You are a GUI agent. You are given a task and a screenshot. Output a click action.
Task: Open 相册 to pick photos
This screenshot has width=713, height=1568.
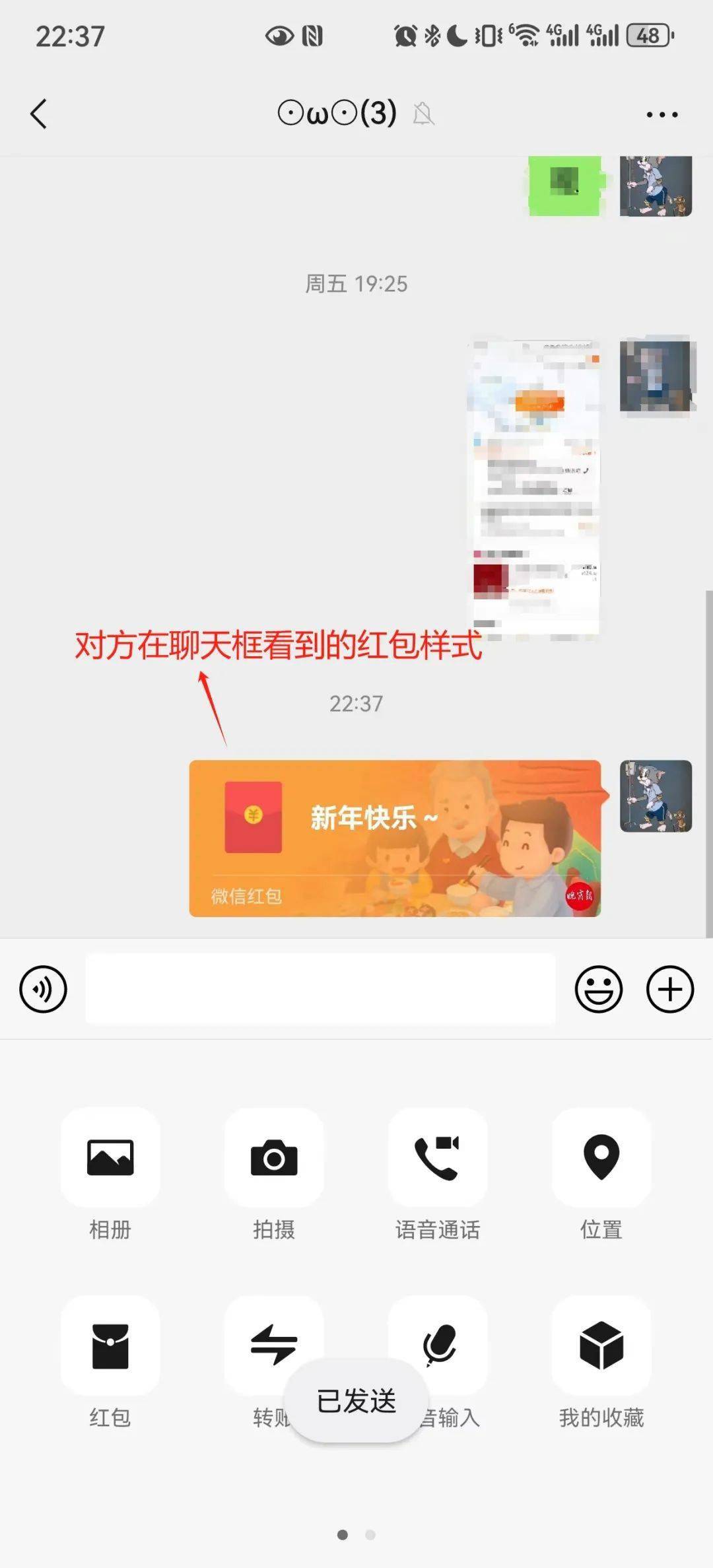[x=110, y=1157]
